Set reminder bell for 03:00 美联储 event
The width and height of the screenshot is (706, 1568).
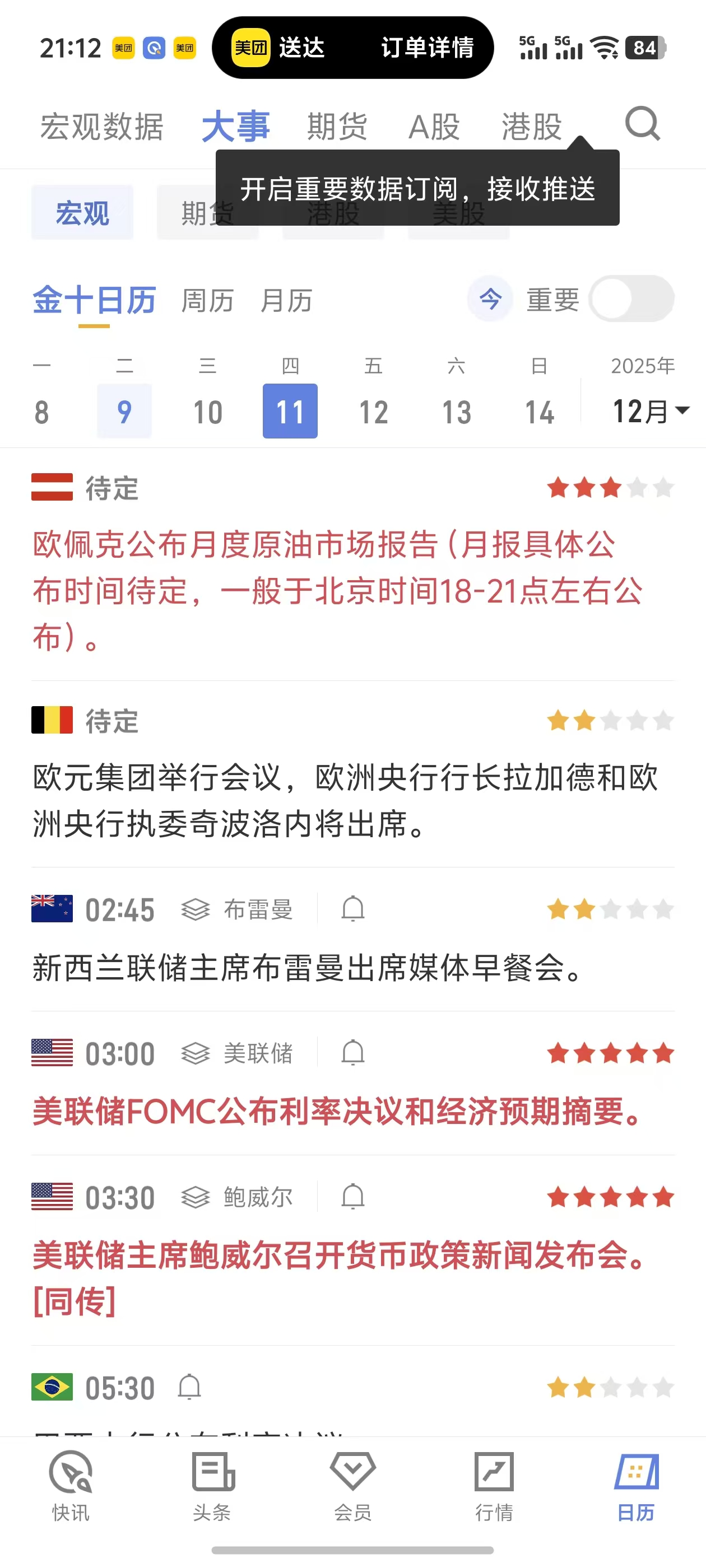[352, 1053]
